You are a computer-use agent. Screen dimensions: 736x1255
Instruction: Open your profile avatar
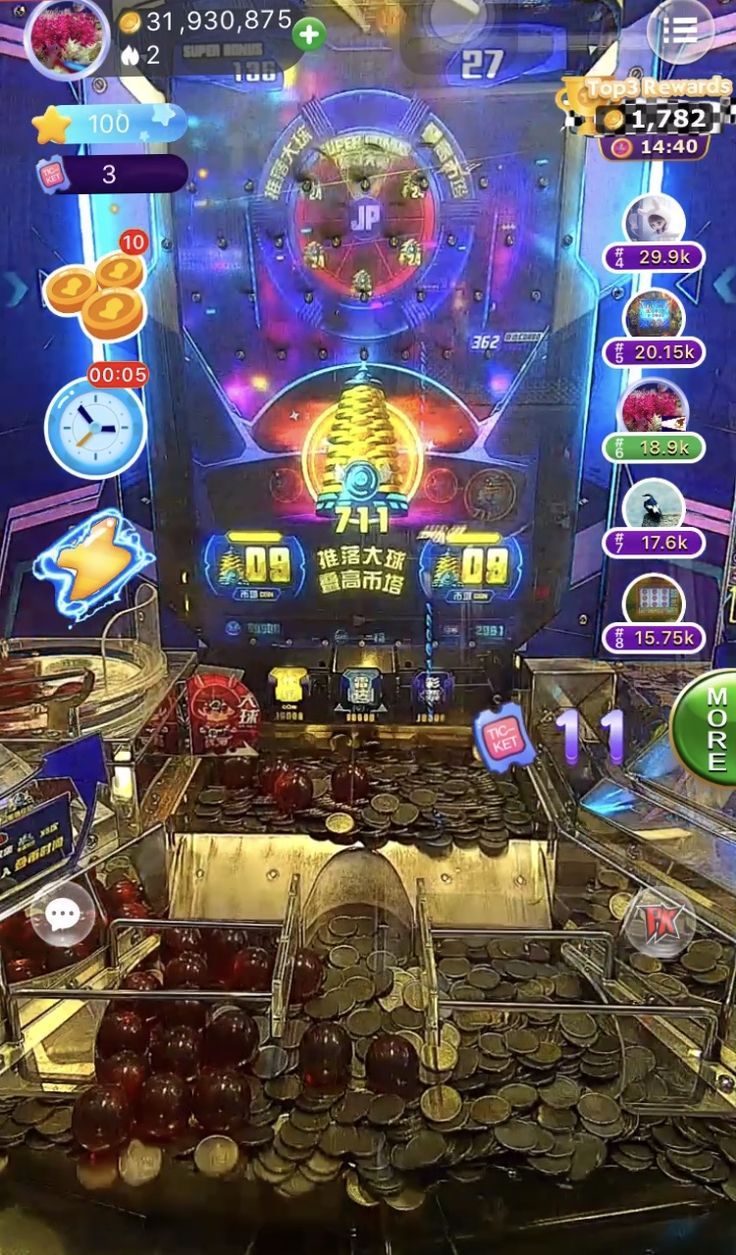pos(67,38)
